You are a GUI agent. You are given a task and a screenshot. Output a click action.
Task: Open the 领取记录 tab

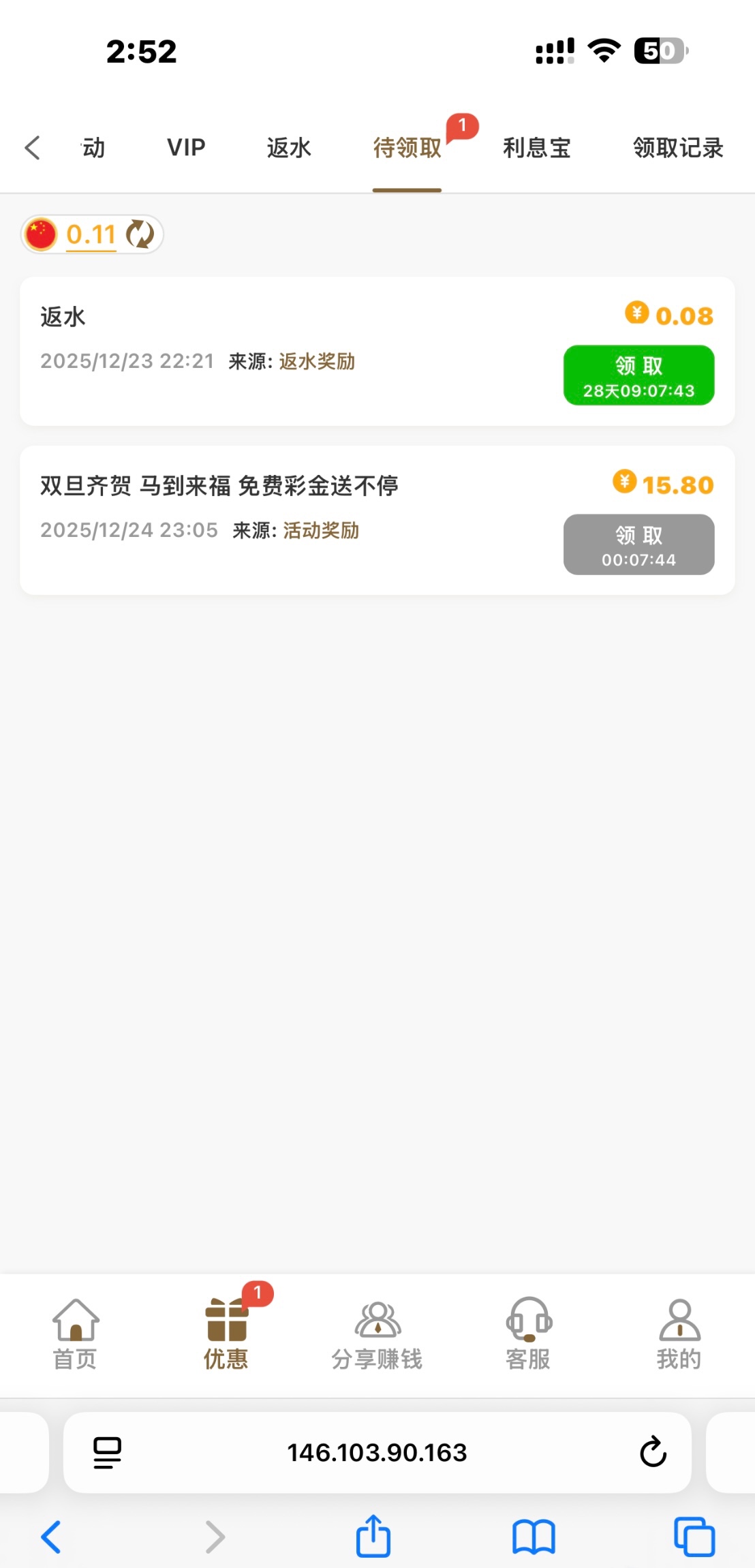[x=677, y=148]
